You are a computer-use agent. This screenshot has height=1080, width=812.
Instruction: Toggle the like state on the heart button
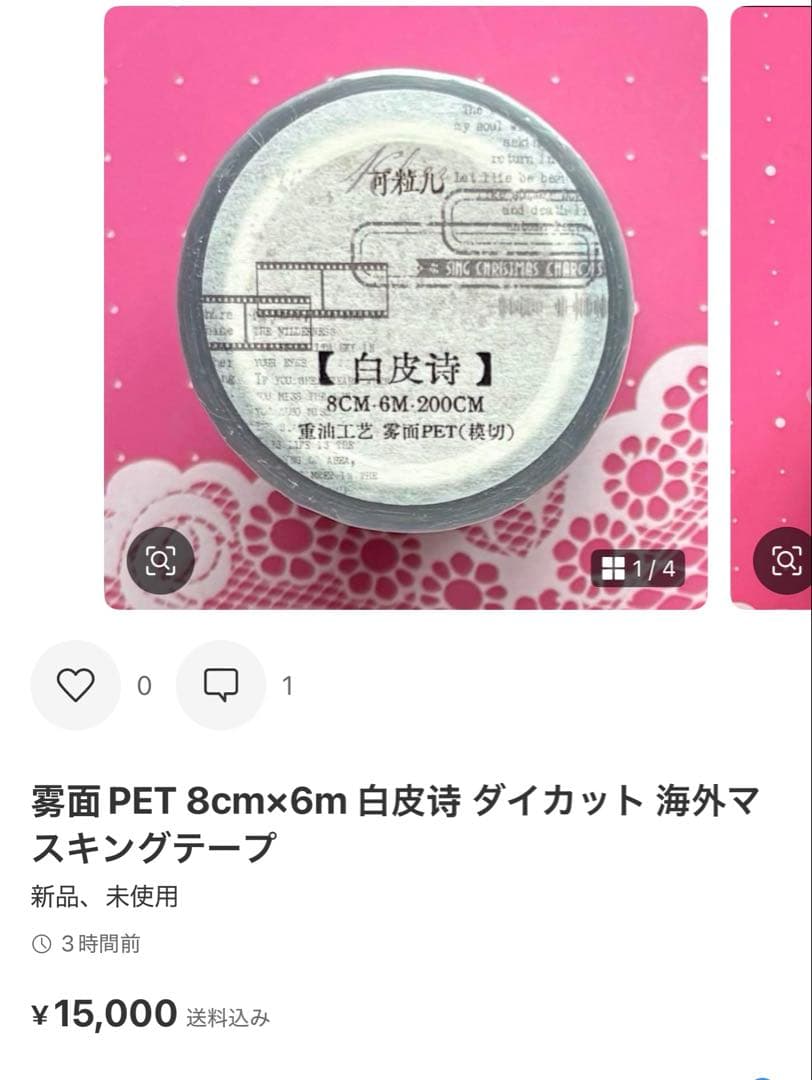pyautogui.click(x=75, y=686)
